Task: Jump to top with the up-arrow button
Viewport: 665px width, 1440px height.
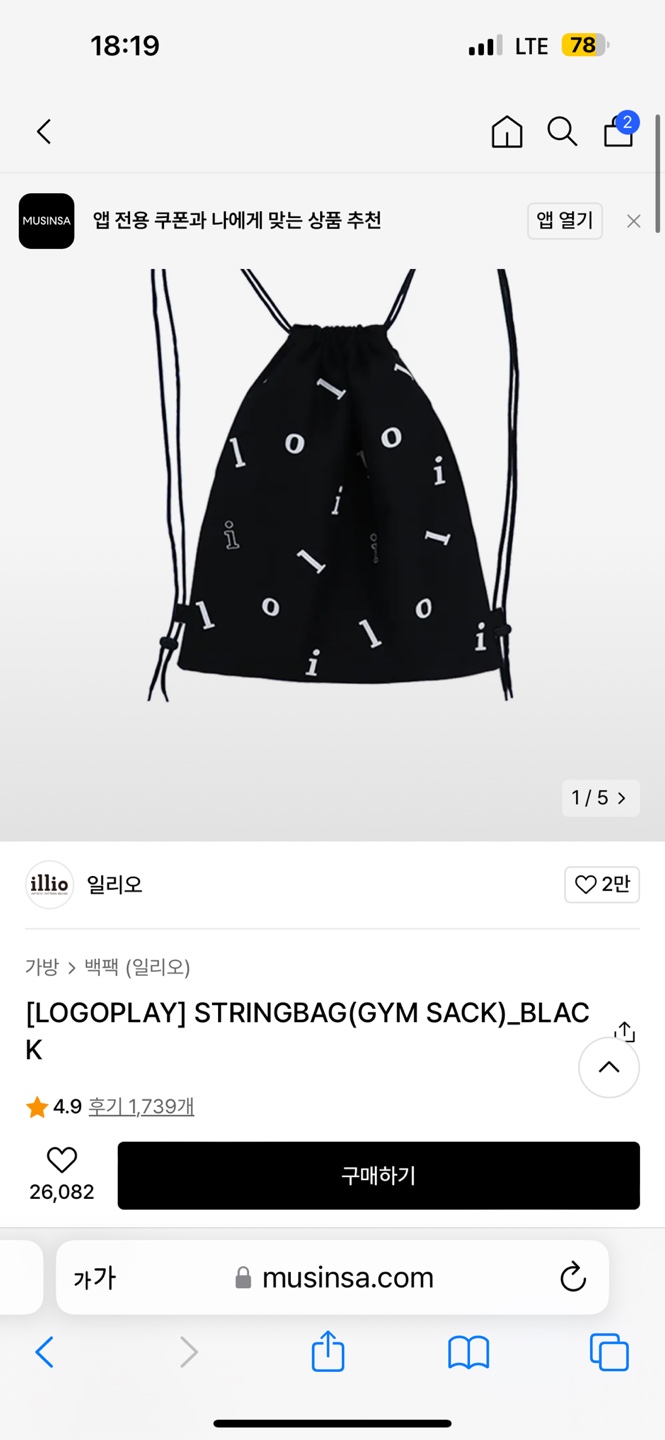Action: [x=609, y=1067]
